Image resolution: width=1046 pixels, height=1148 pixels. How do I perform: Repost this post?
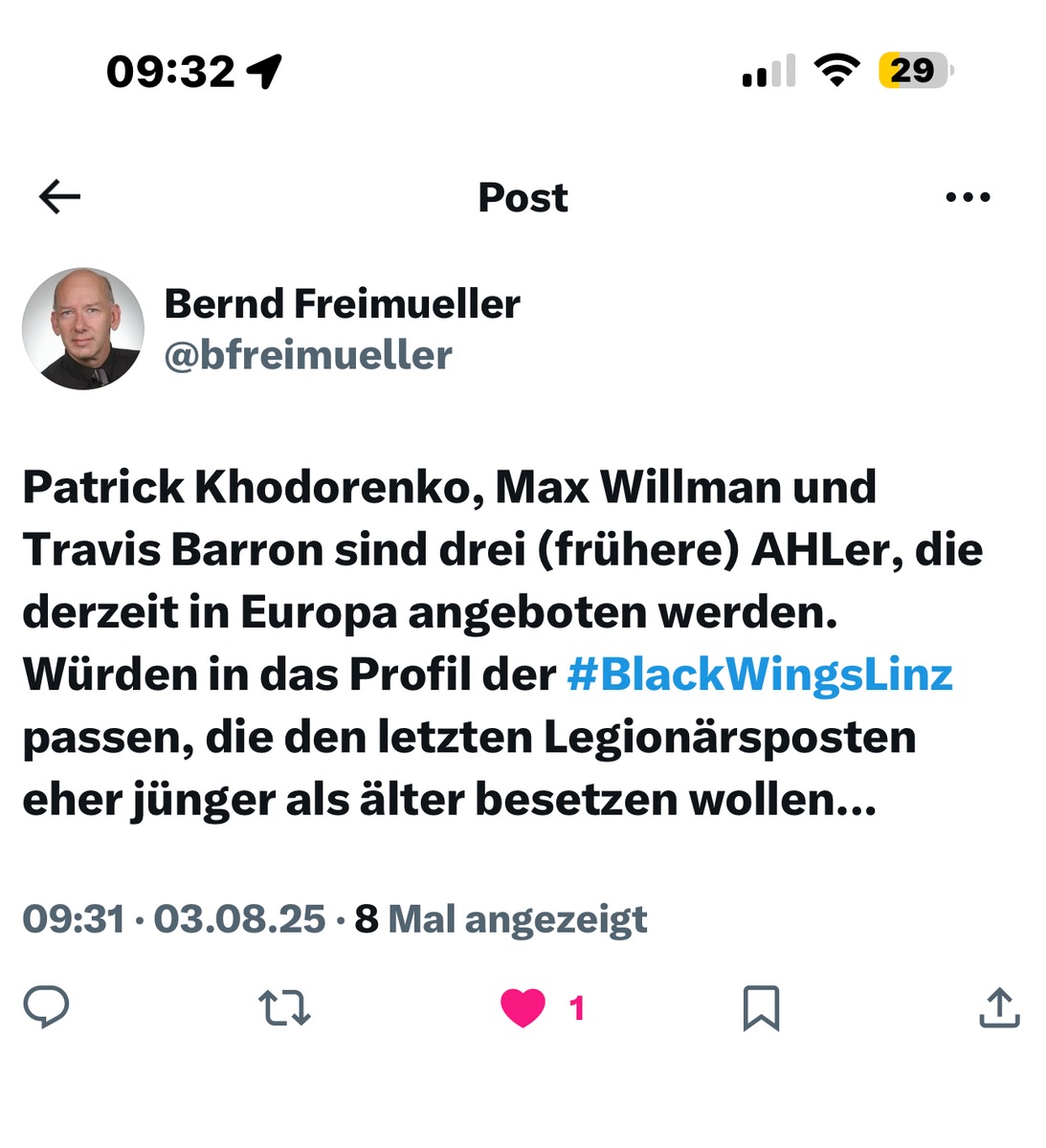point(284,1008)
